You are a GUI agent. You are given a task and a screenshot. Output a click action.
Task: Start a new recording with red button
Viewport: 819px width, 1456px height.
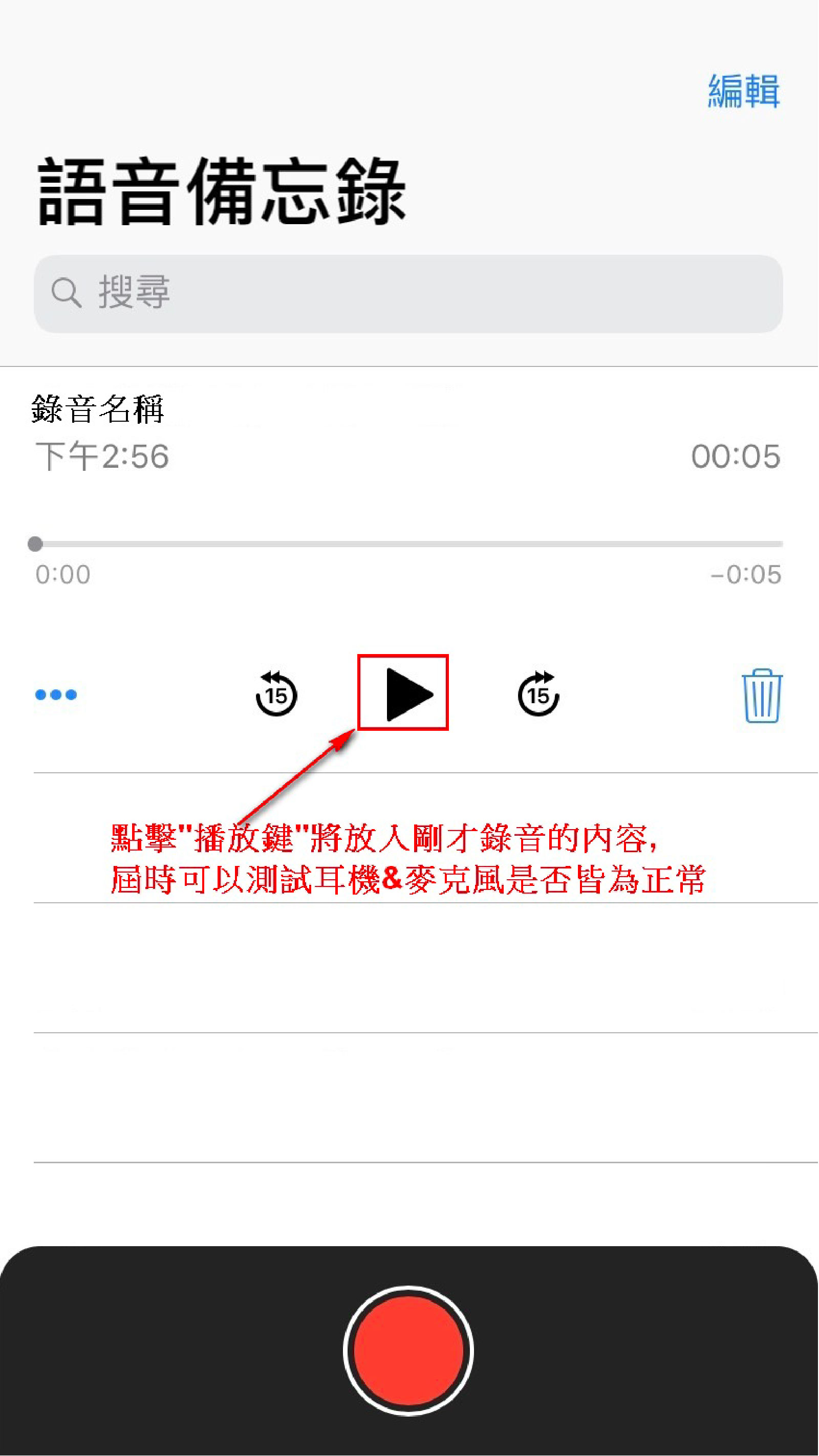(408, 1351)
